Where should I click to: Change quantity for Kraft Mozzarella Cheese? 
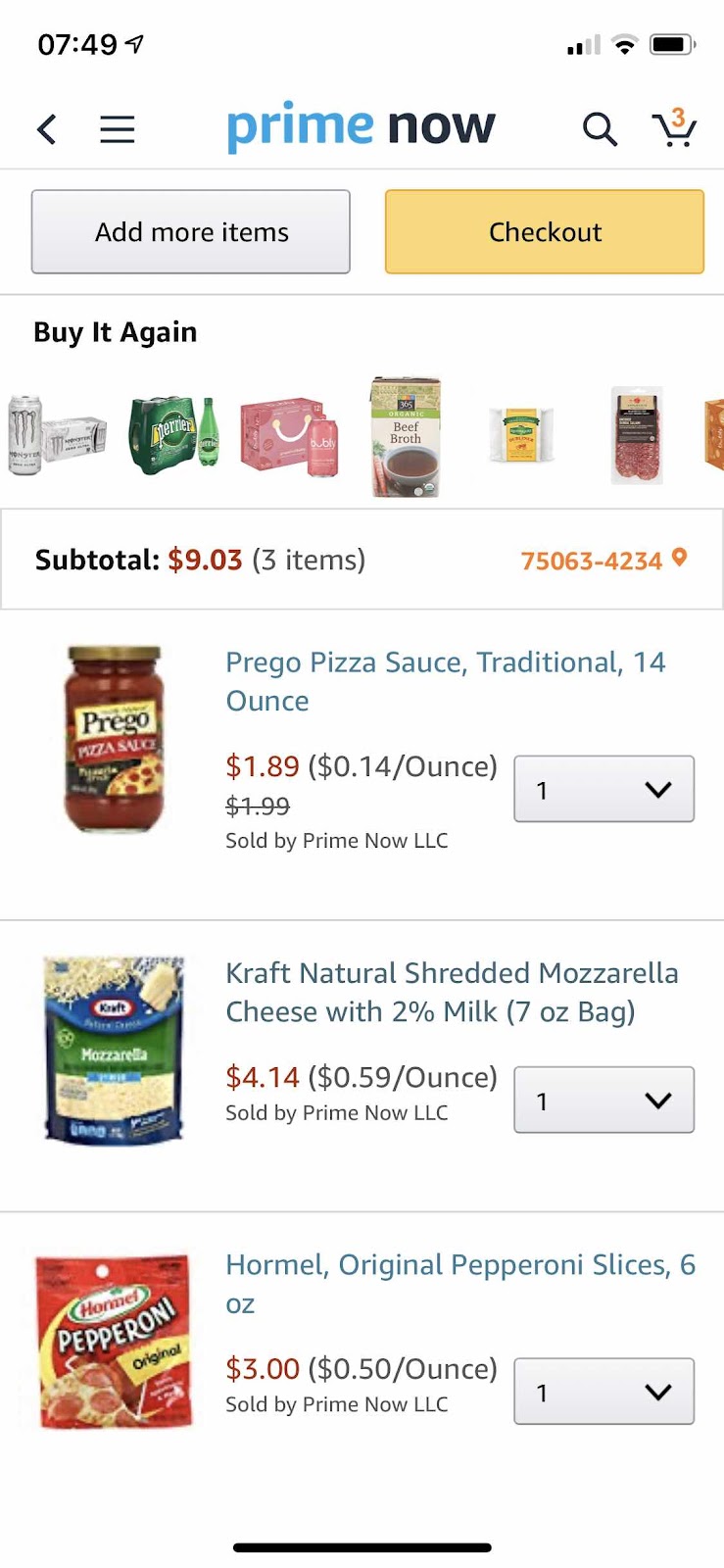point(604,1100)
